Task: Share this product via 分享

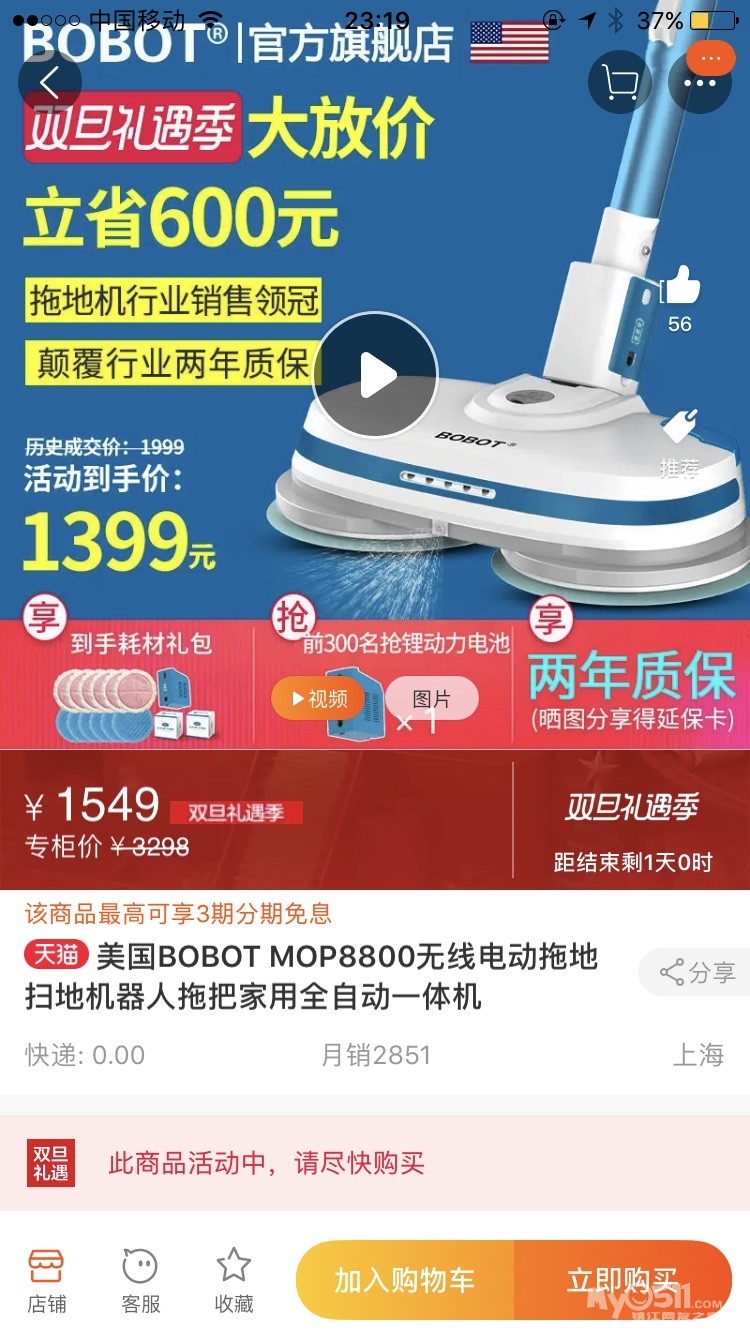Action: coord(697,972)
